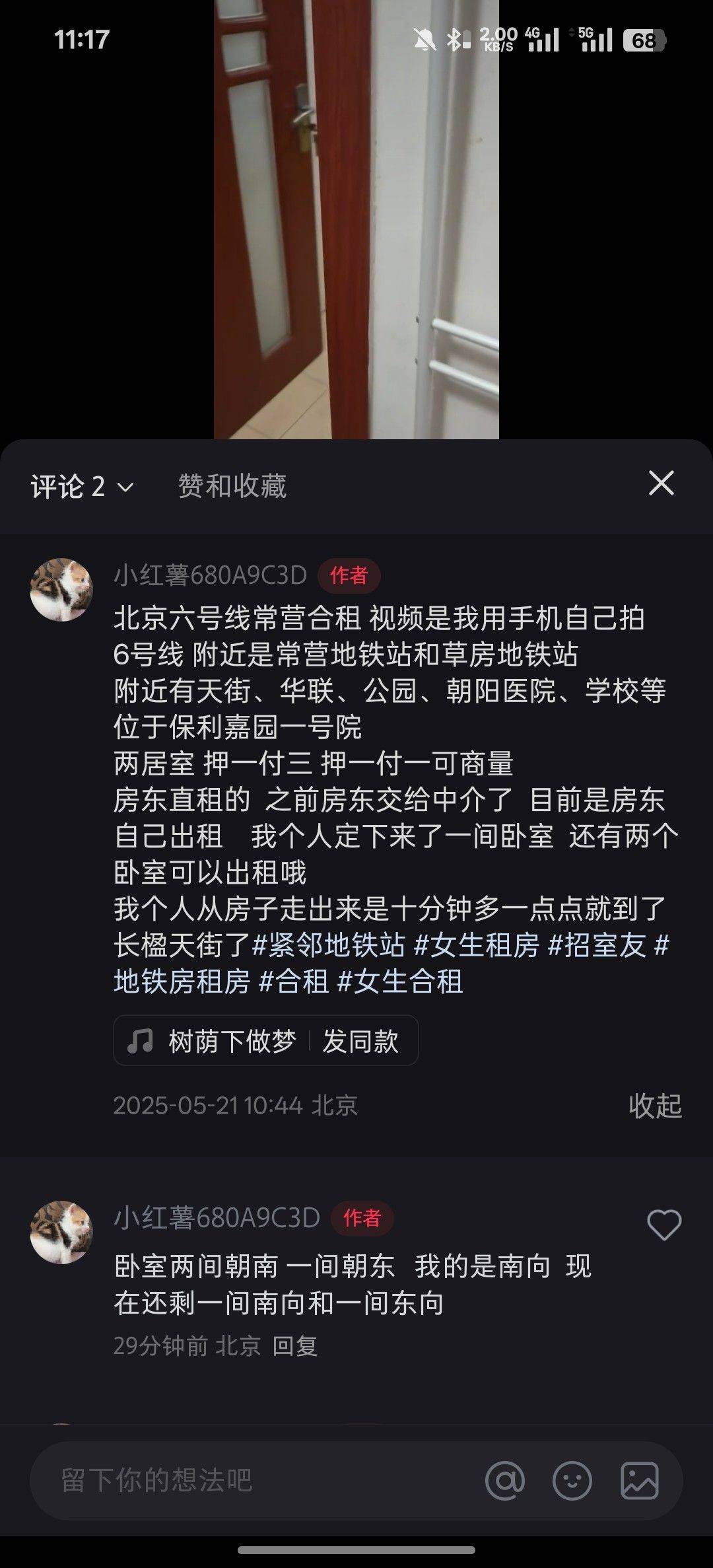This screenshot has height=1568, width=713.
Task: Open the emoji picker
Action: point(572,1480)
